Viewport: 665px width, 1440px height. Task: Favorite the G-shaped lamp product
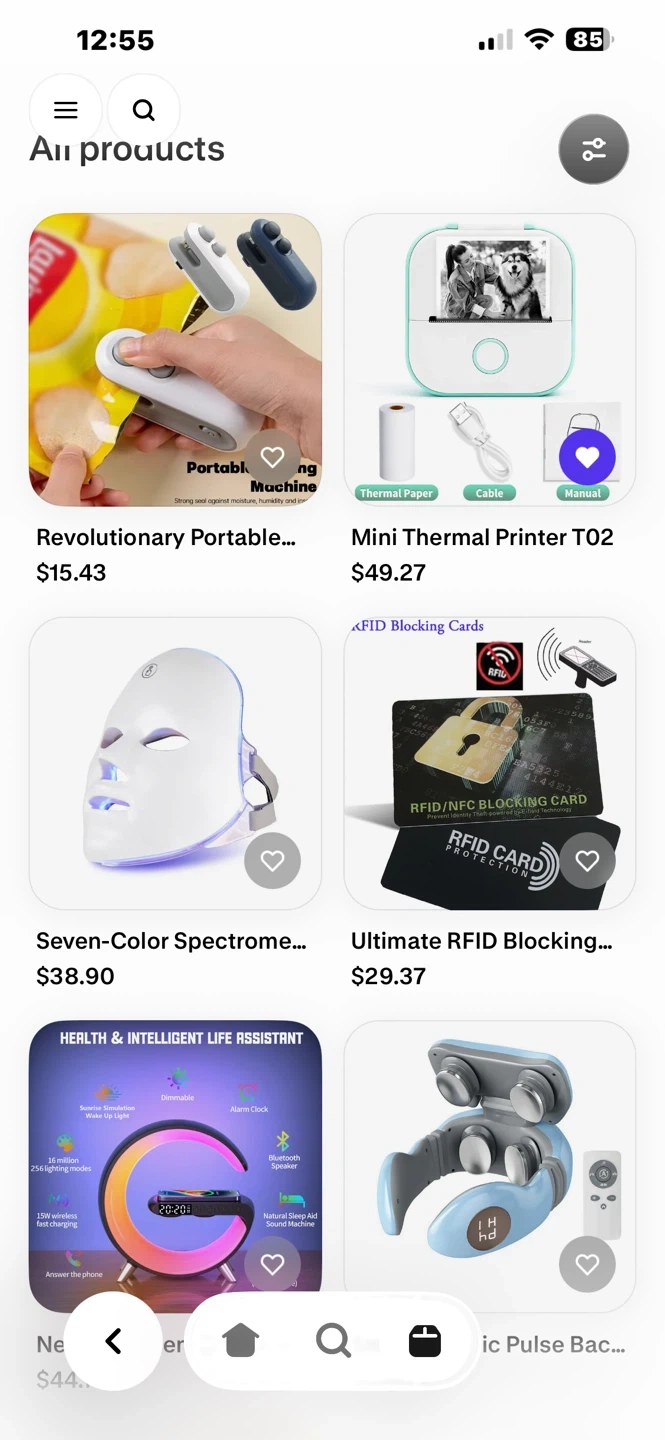(x=272, y=1264)
